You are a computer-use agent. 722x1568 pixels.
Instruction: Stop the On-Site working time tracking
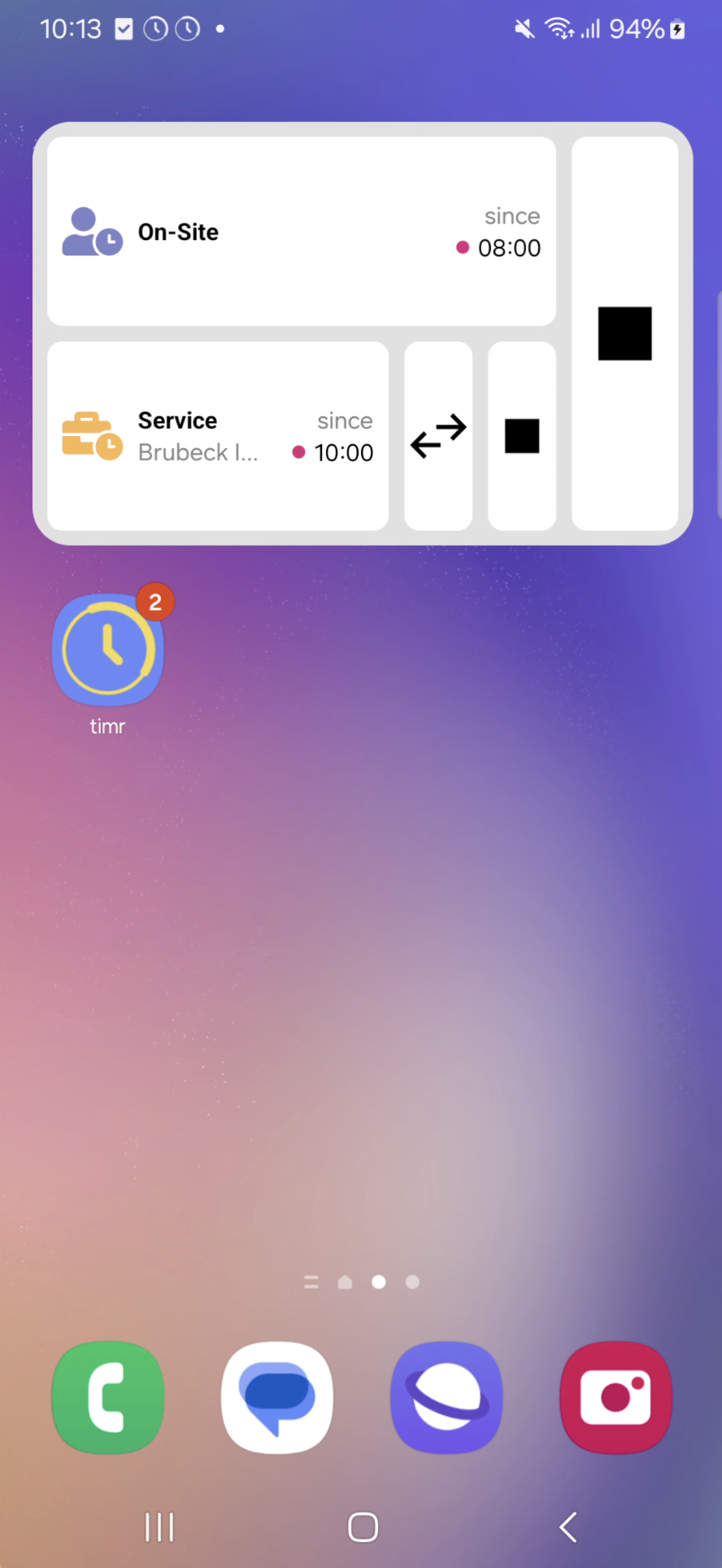[x=624, y=333]
